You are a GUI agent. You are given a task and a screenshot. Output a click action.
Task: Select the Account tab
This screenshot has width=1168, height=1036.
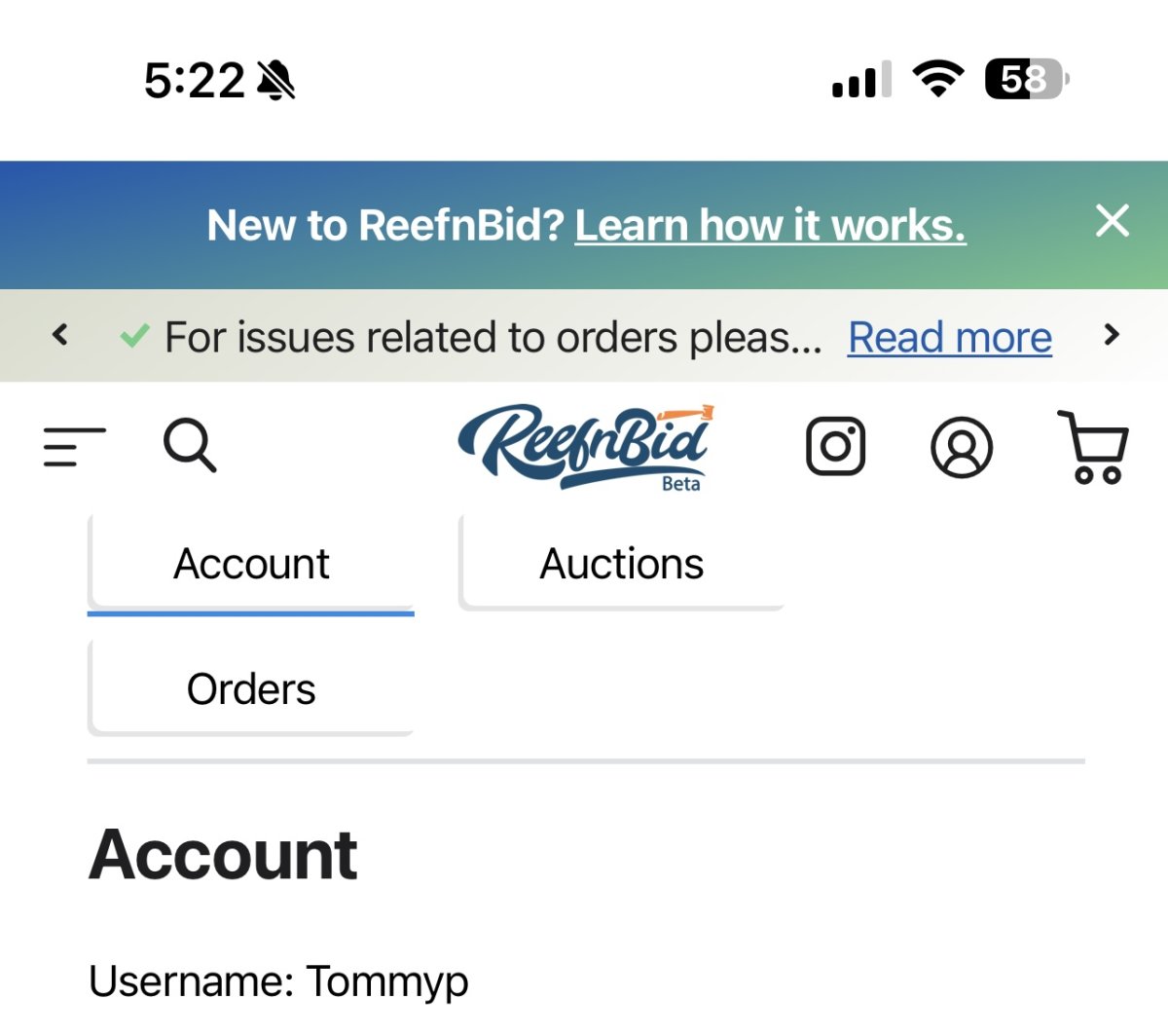[251, 564]
